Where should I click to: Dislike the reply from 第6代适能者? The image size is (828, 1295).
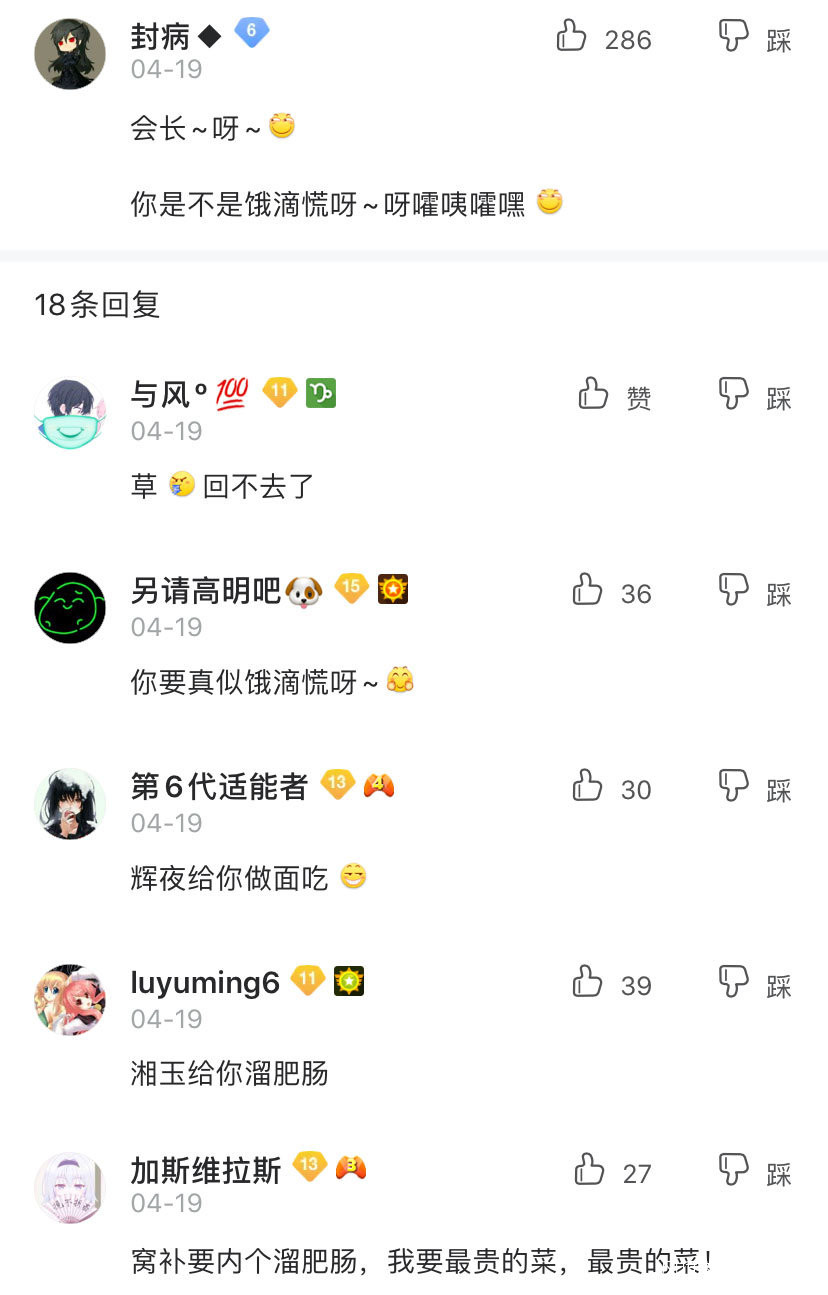coord(735,787)
